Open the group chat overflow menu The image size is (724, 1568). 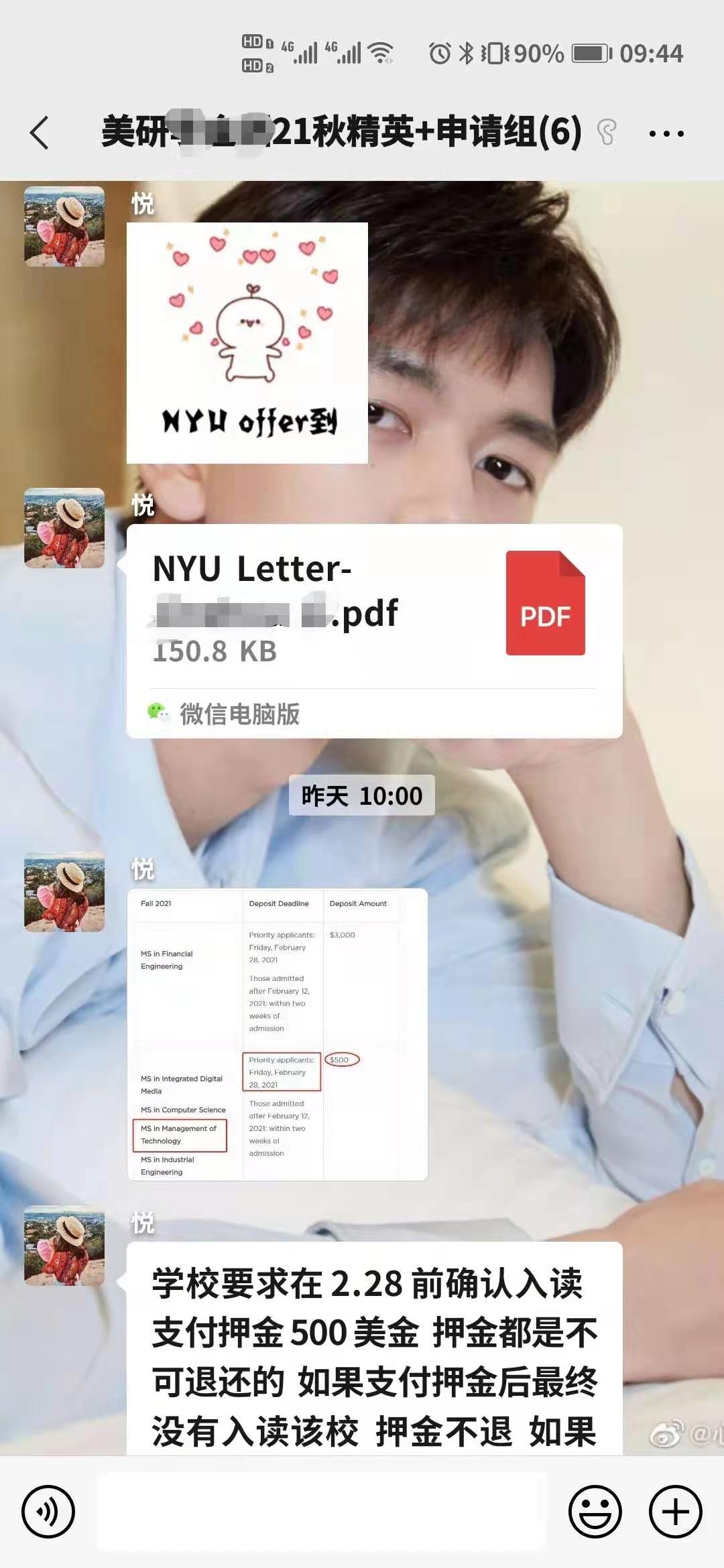click(x=666, y=133)
